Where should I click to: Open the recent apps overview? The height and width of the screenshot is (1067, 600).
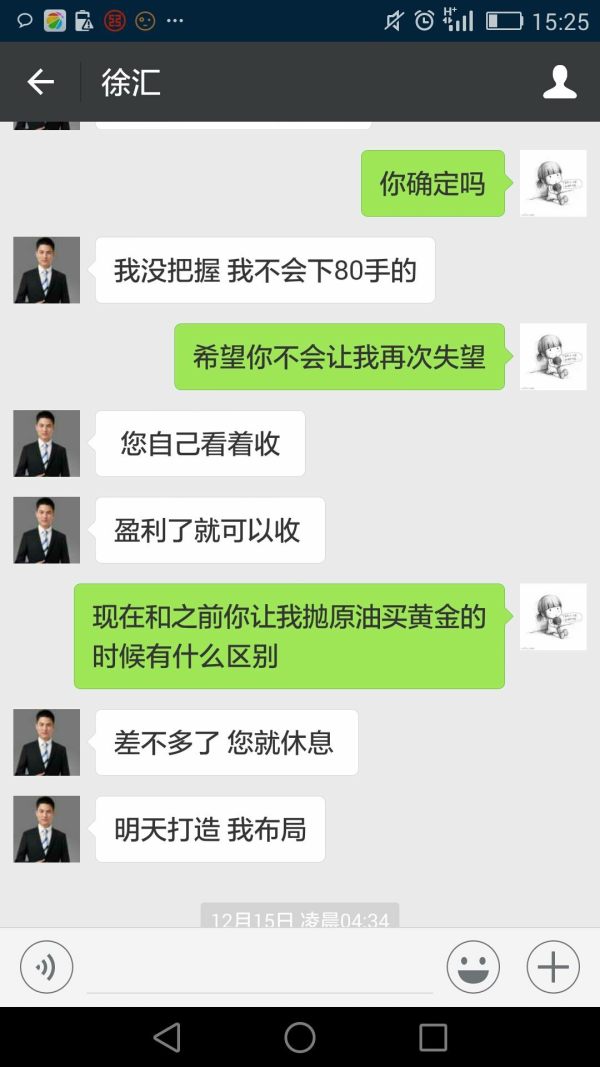pos(433,1037)
